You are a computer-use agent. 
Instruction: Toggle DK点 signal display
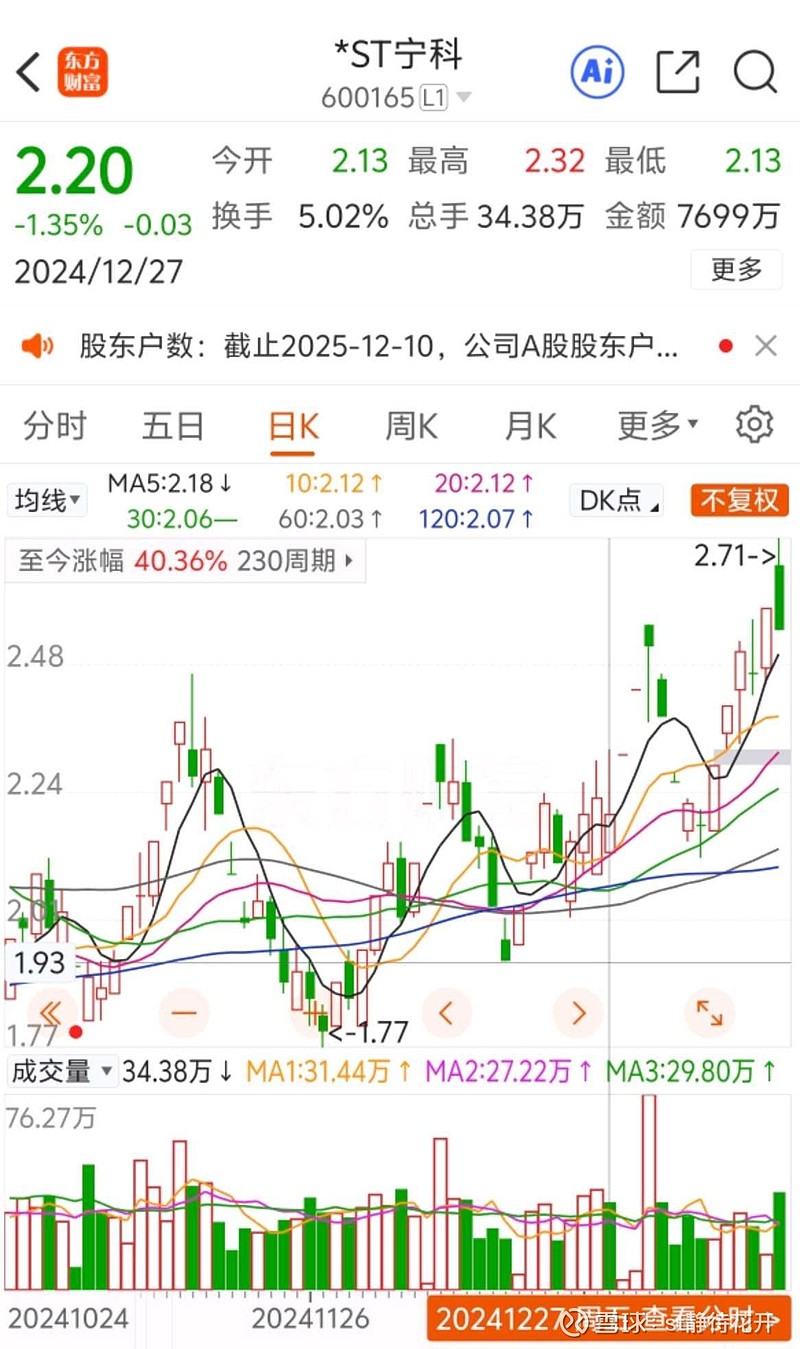(615, 501)
